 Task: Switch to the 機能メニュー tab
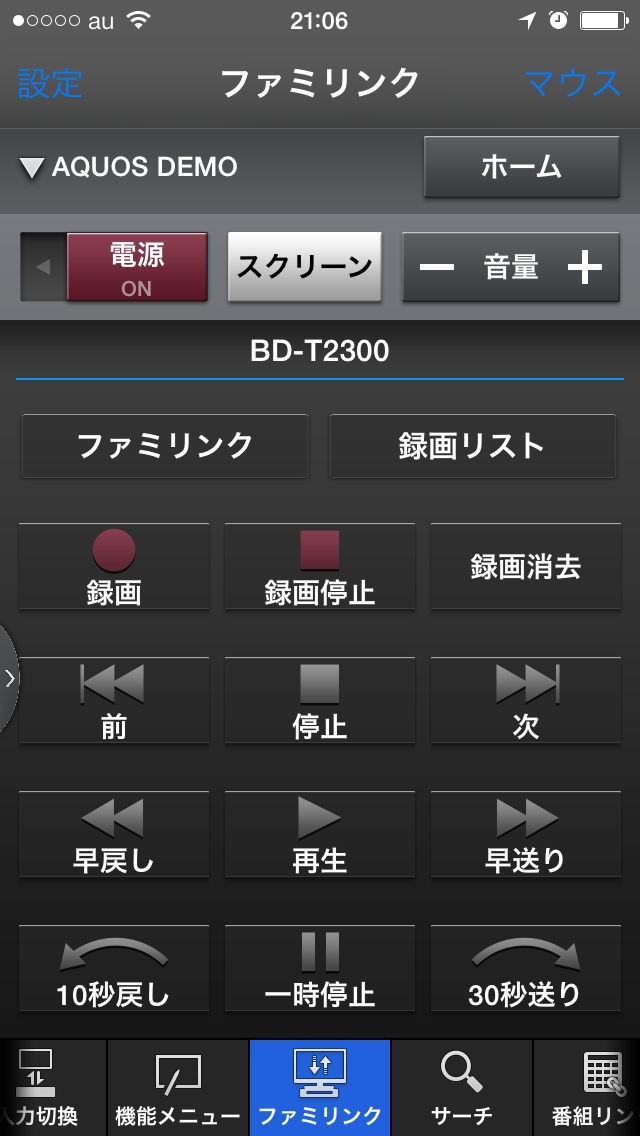point(178,1087)
